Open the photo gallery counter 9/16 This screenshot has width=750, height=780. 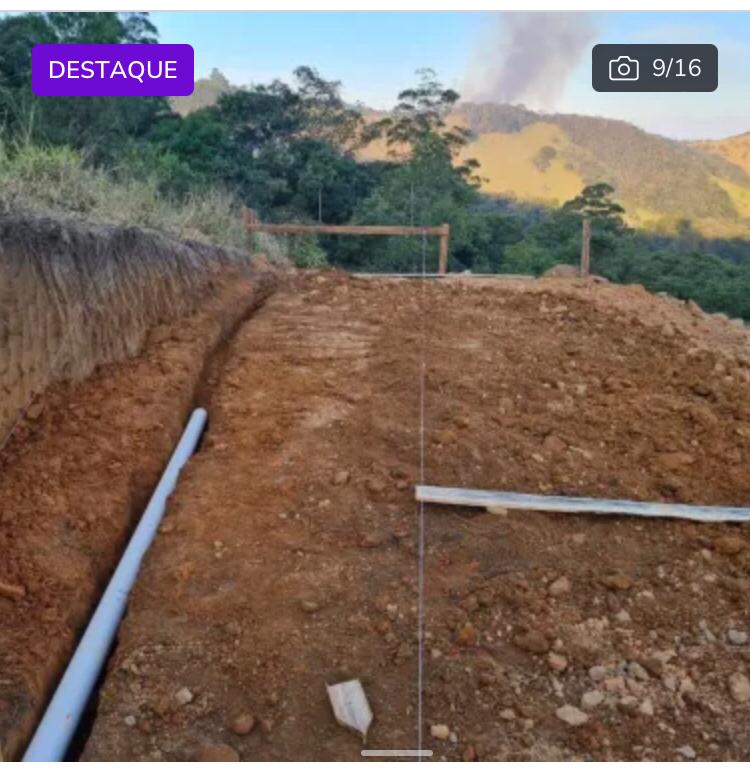coord(655,68)
